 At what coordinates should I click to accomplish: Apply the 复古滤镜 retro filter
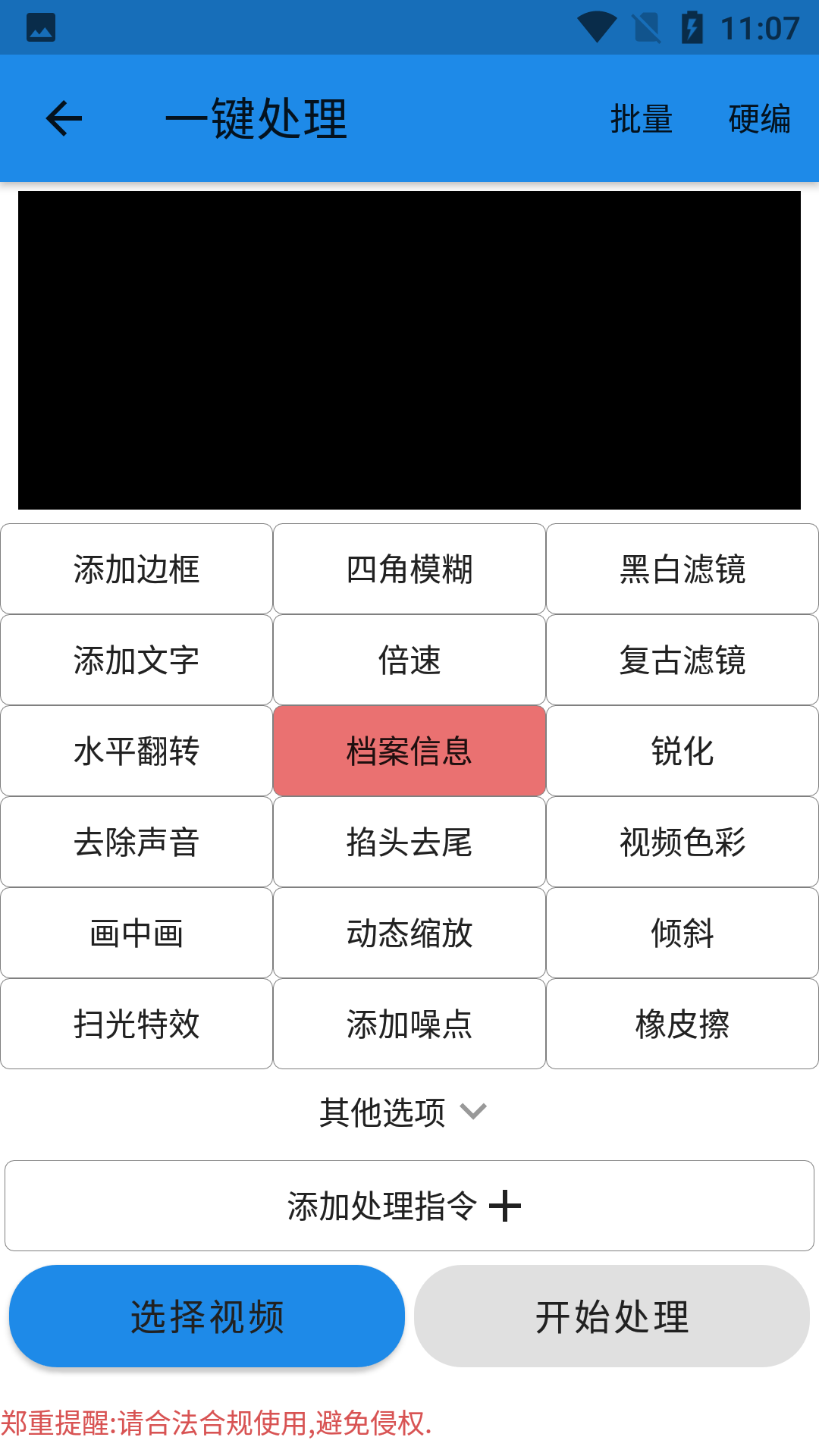(681, 659)
